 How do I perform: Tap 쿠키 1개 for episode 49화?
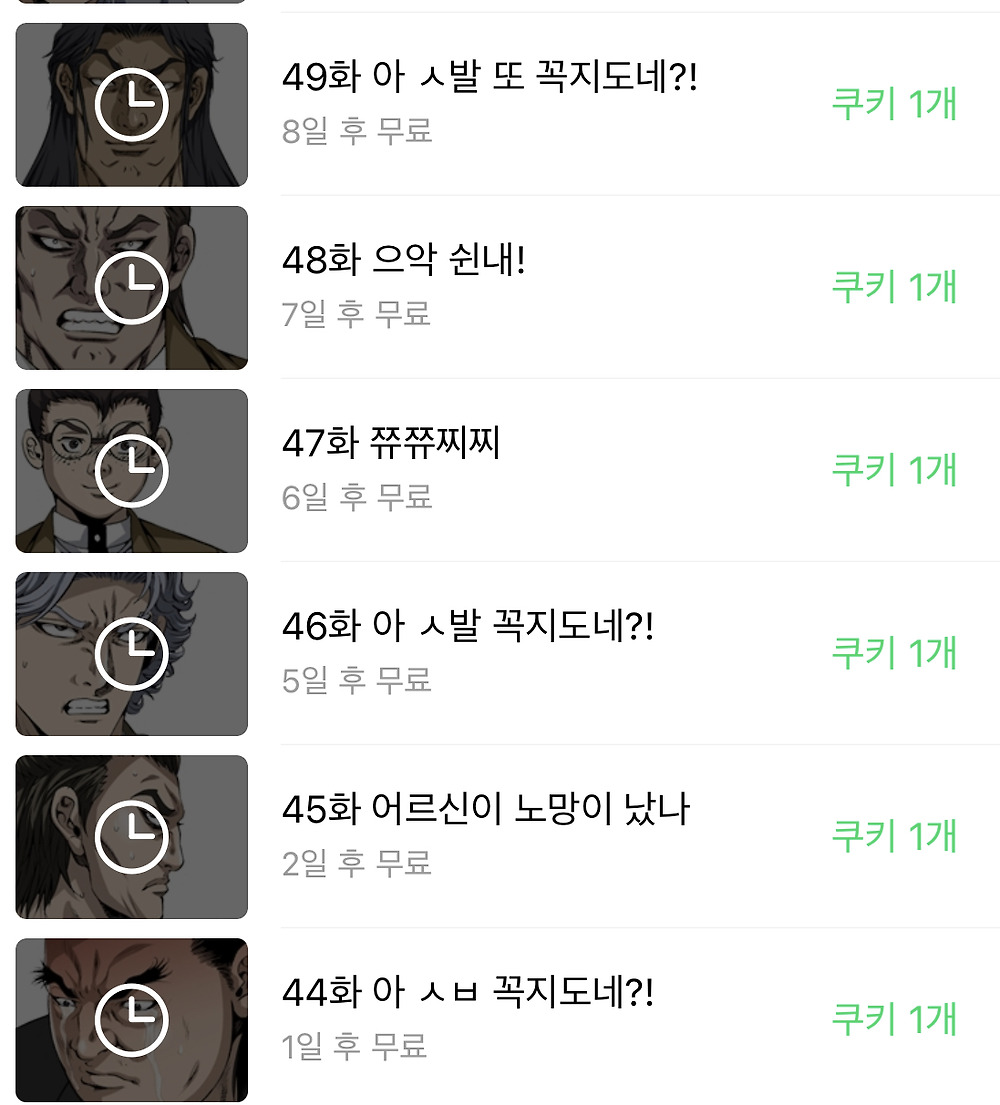[x=894, y=104]
